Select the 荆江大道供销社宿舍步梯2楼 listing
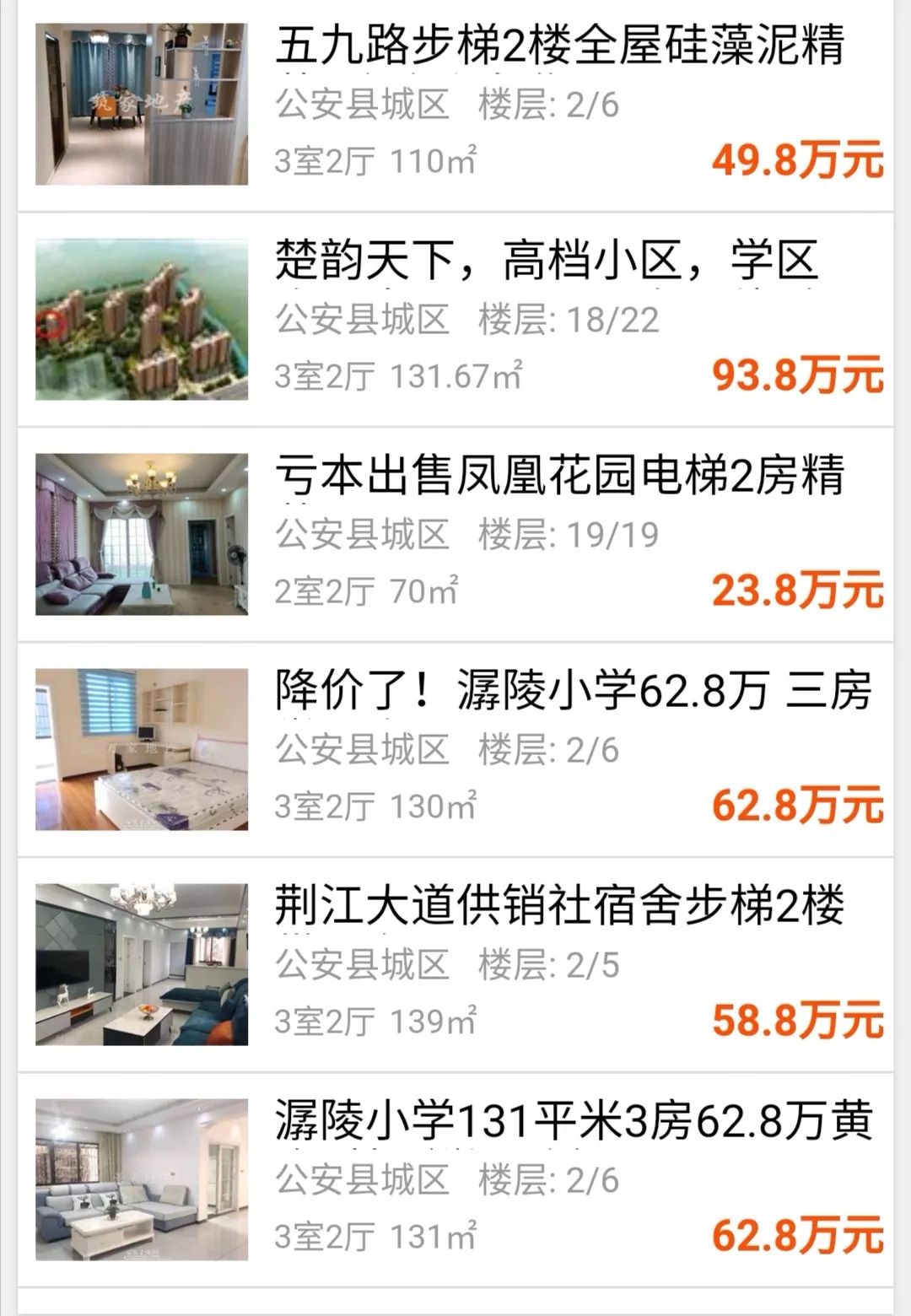 558,906
